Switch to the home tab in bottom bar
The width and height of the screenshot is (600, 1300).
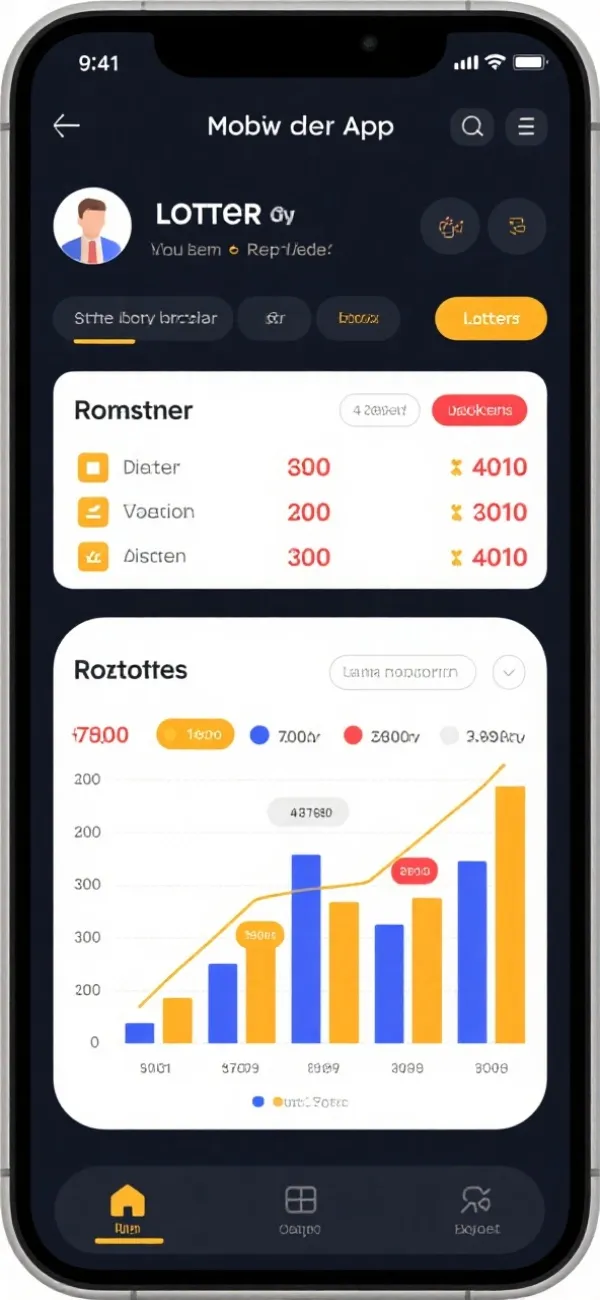coord(127,1210)
